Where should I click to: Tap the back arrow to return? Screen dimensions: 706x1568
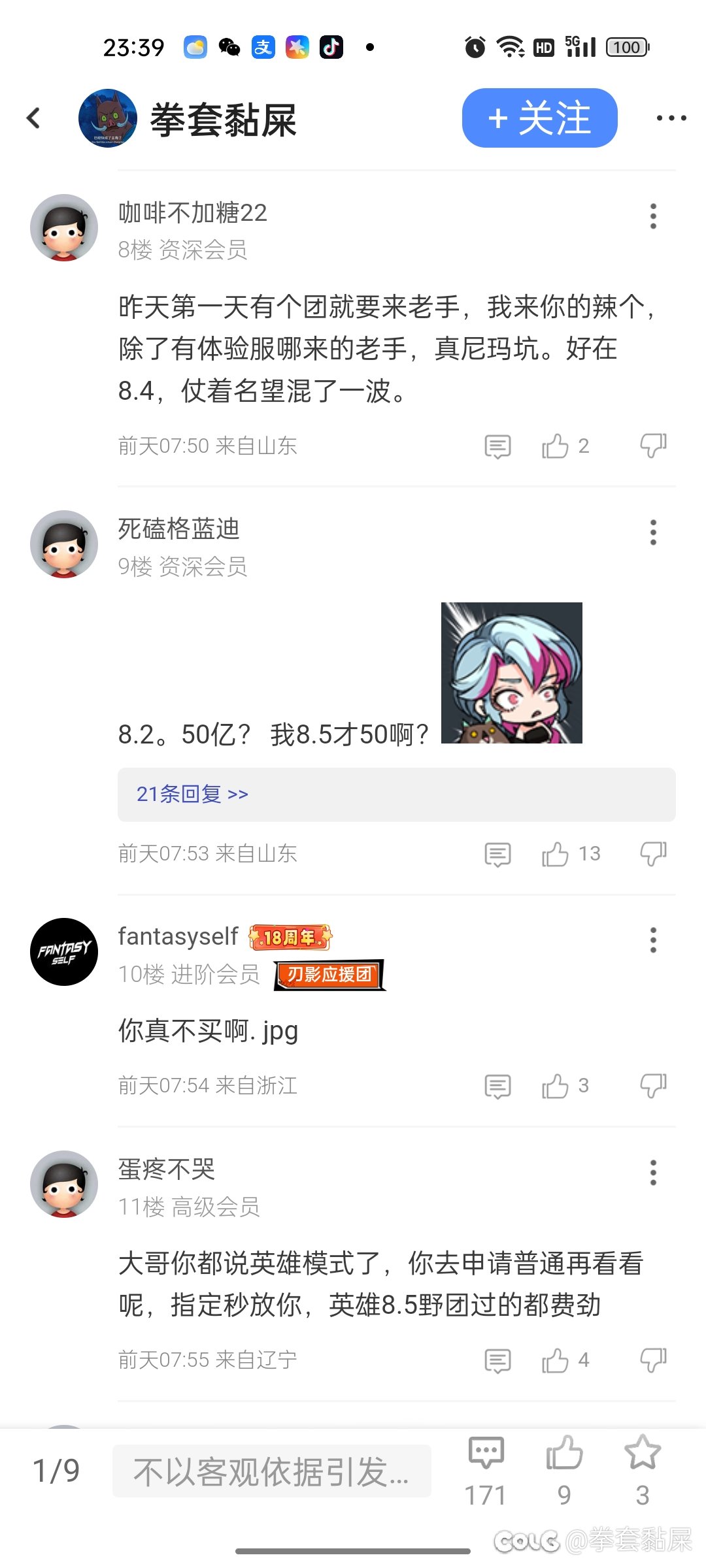point(34,118)
